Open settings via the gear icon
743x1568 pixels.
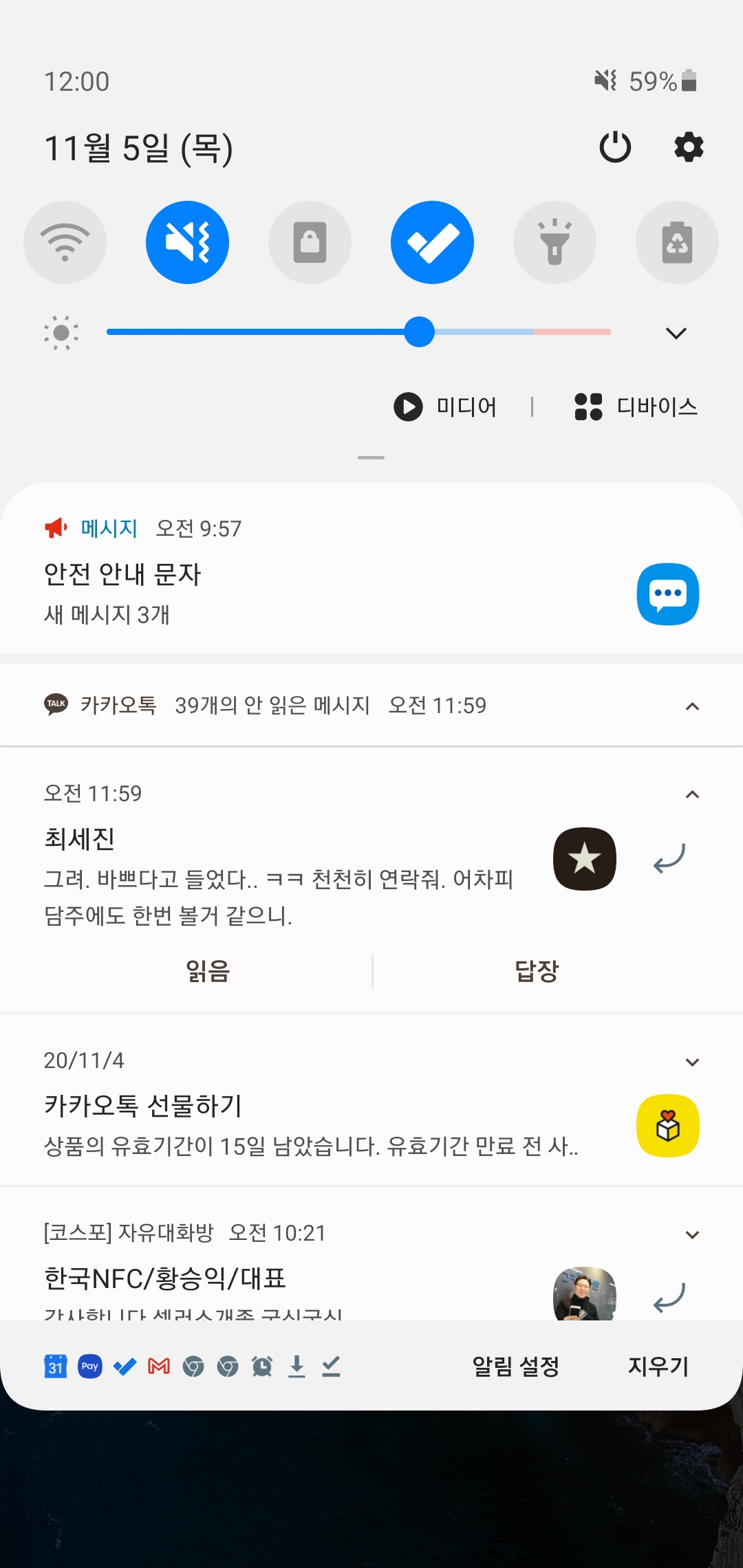689,146
